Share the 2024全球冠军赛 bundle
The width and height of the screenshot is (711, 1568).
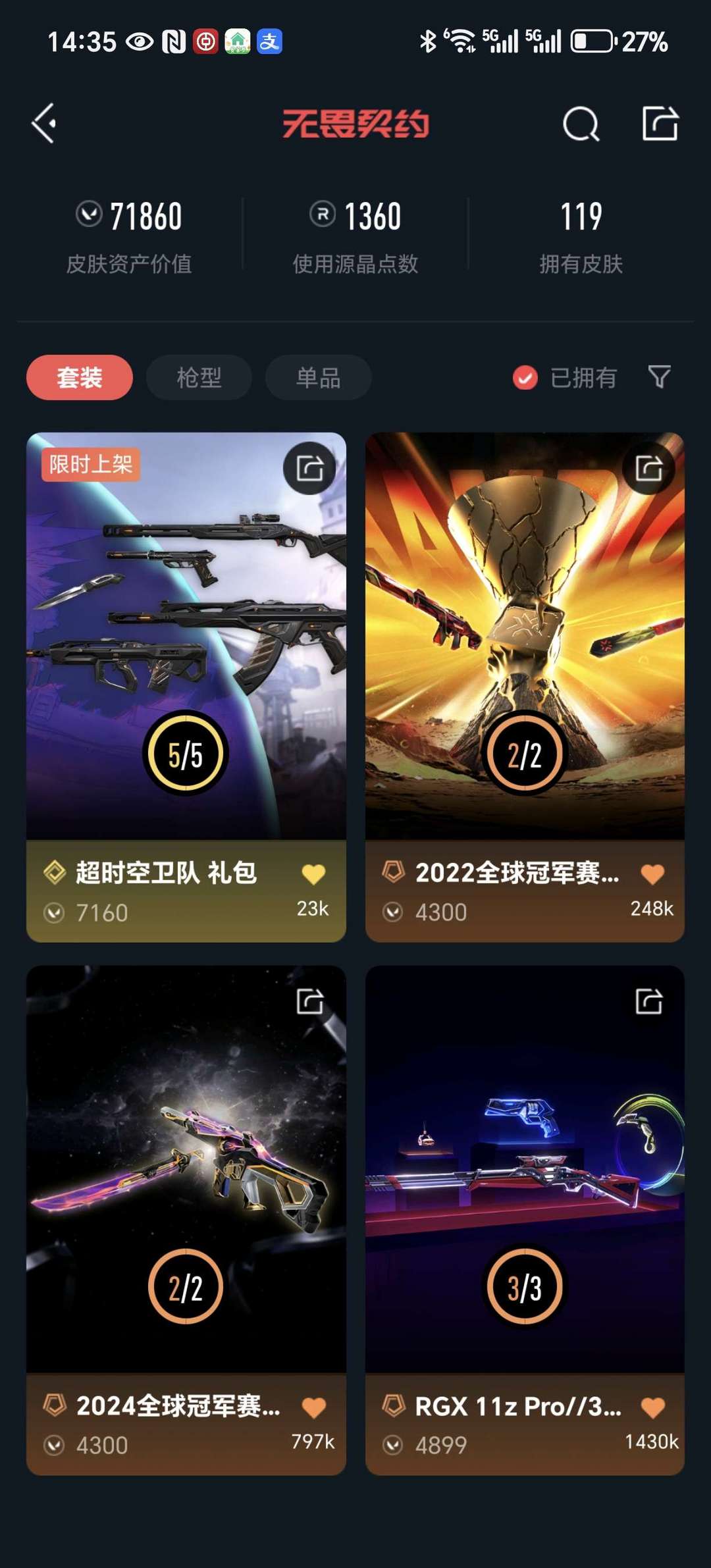(309, 1001)
